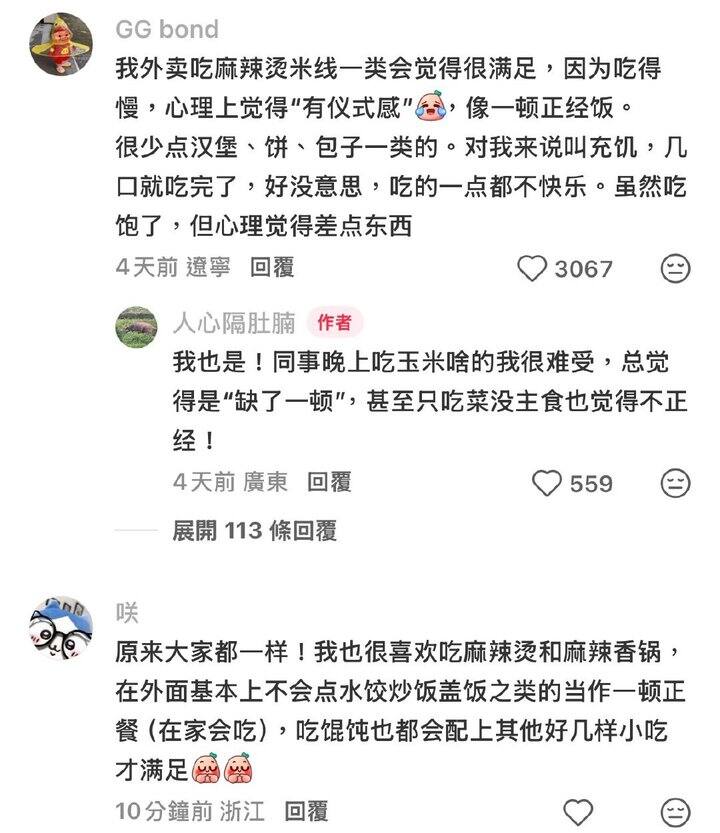This screenshot has width=720, height=833.
Task: Like 人心隔肚腩's reply with 559 likes
Action: 548,483
